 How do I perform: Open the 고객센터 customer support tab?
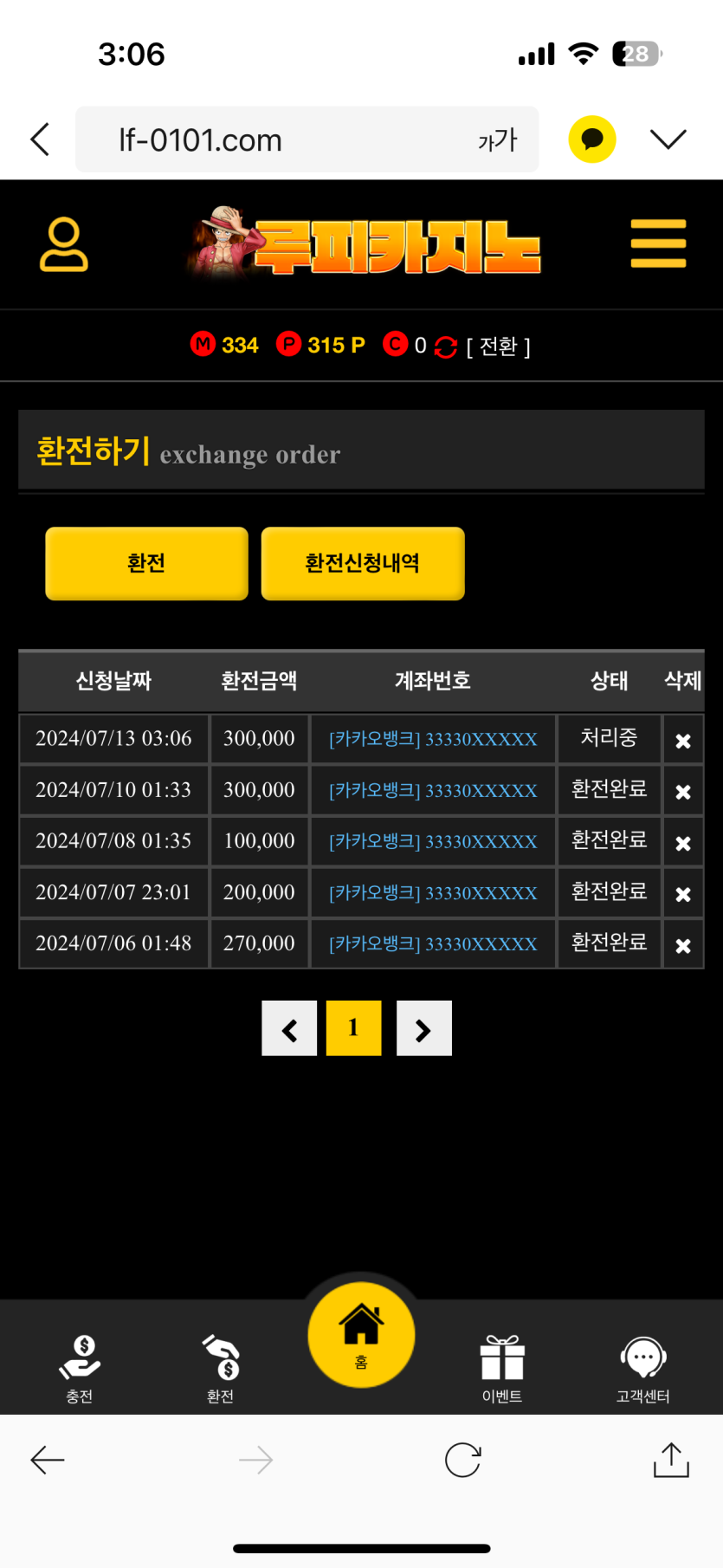pyautogui.click(x=642, y=1367)
